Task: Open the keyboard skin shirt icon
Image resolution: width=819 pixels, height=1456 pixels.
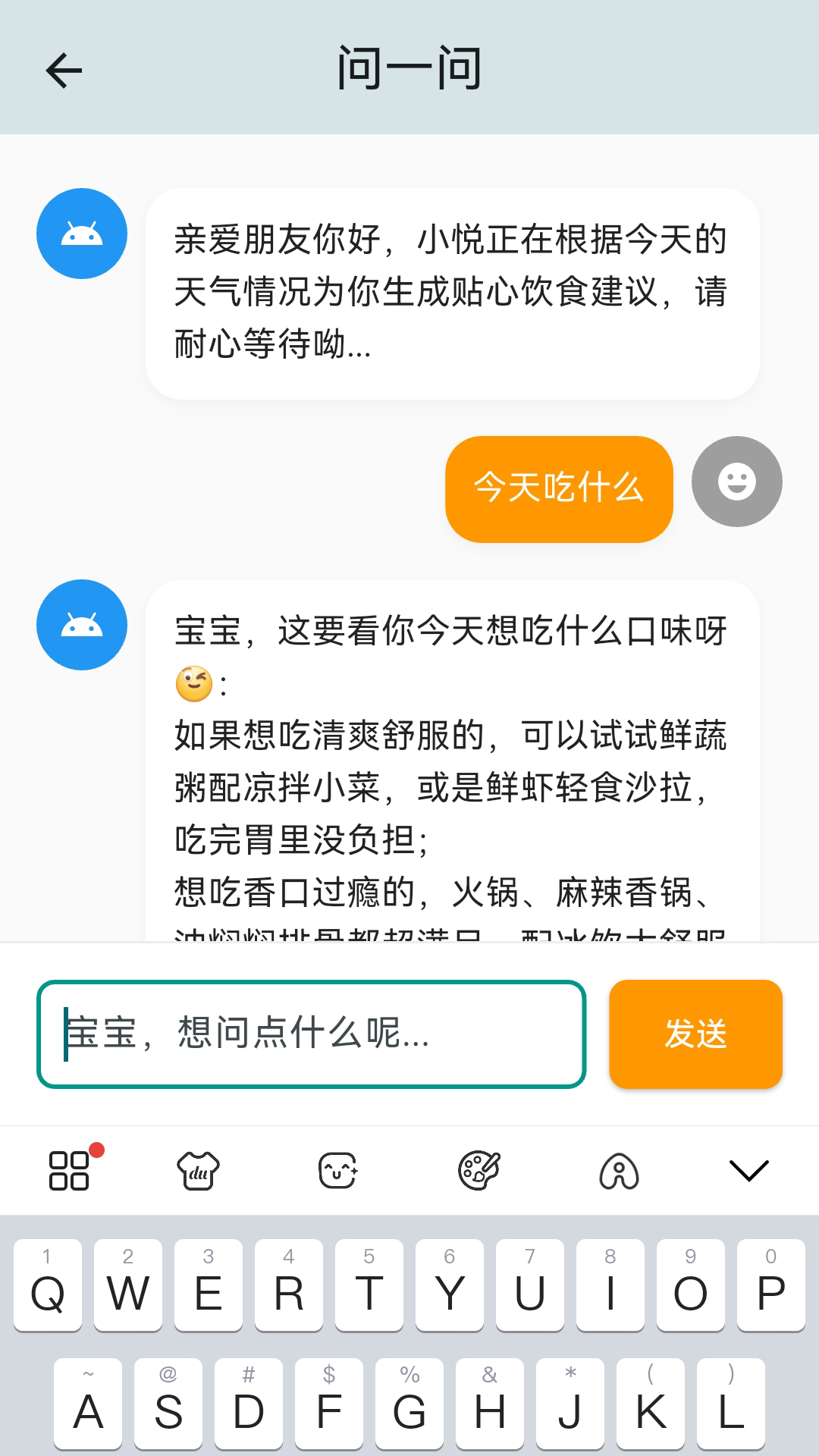Action: point(198,1170)
